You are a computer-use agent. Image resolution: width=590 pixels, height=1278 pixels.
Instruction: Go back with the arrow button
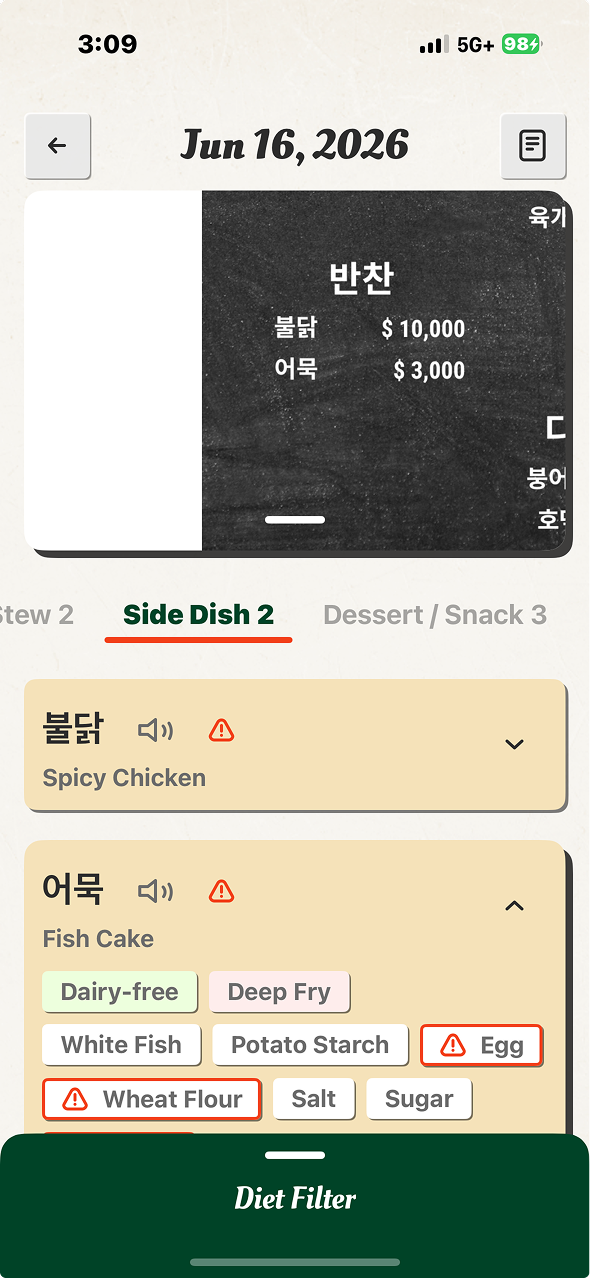pos(57,146)
